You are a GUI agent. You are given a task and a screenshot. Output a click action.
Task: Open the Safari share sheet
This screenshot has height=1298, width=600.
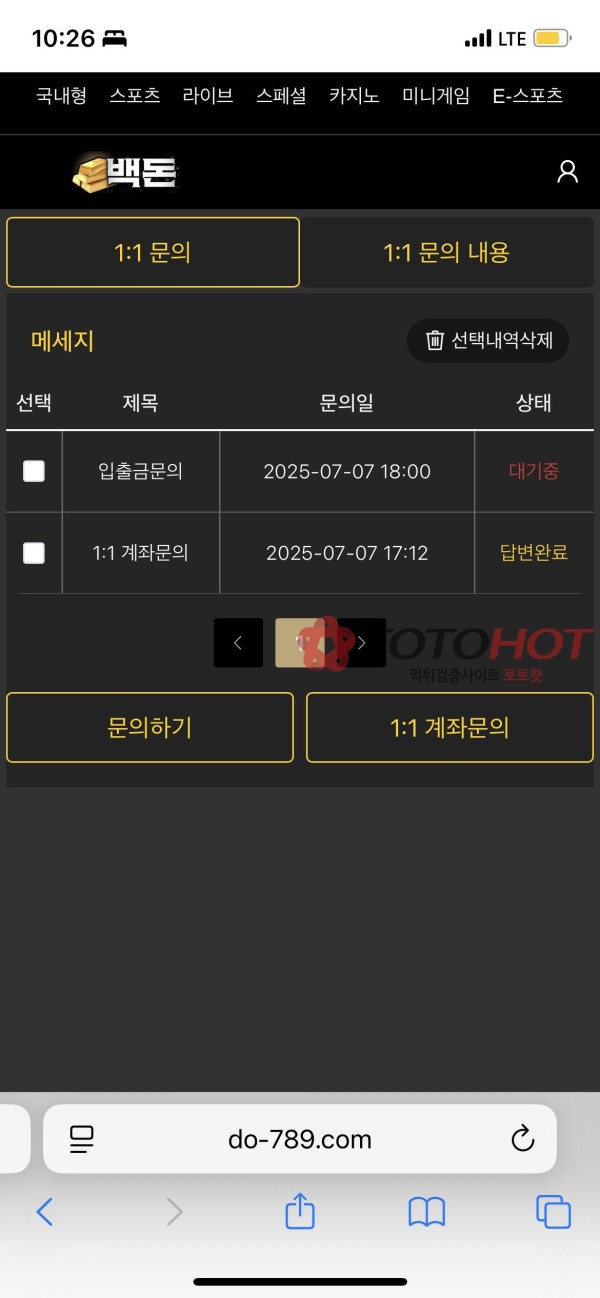(300, 1212)
